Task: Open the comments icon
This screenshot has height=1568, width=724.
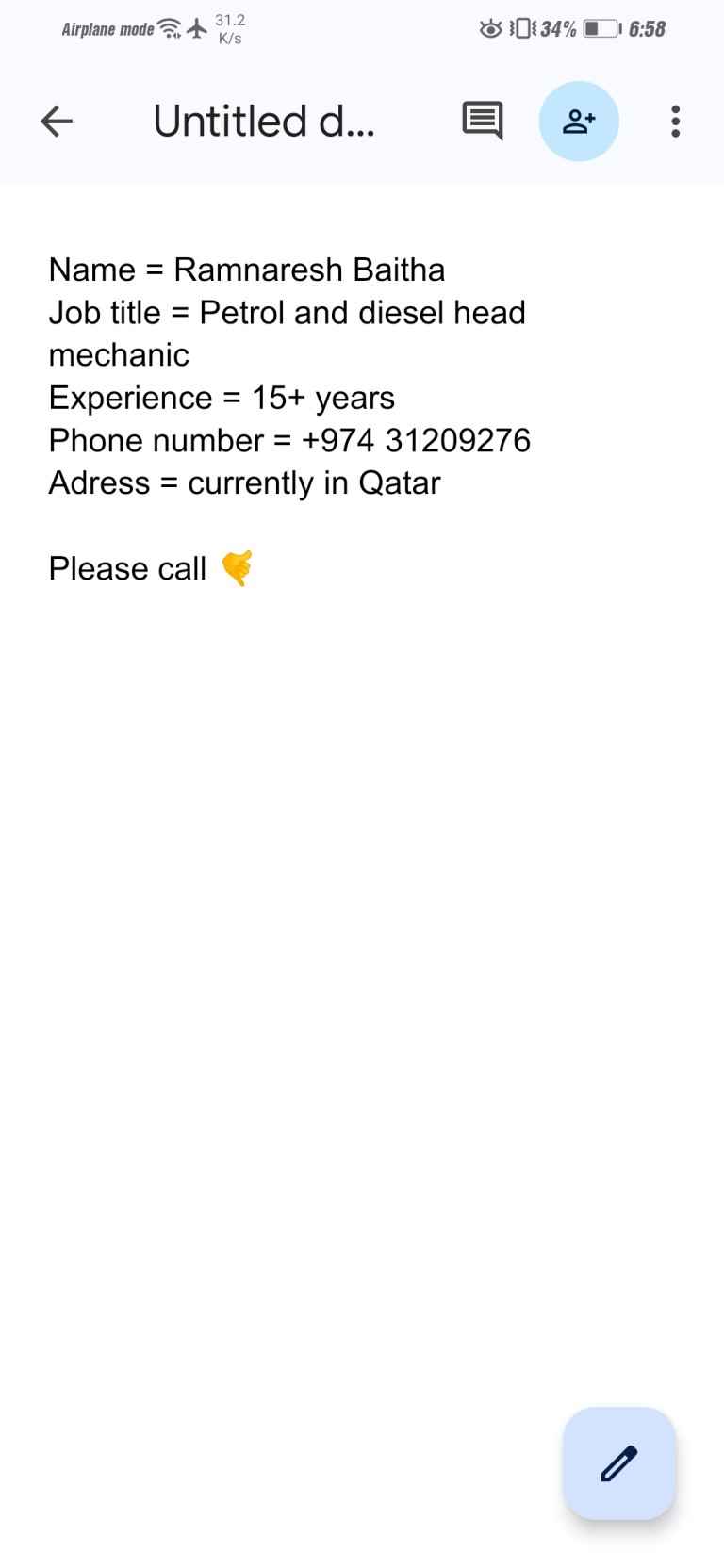Action: (x=483, y=122)
